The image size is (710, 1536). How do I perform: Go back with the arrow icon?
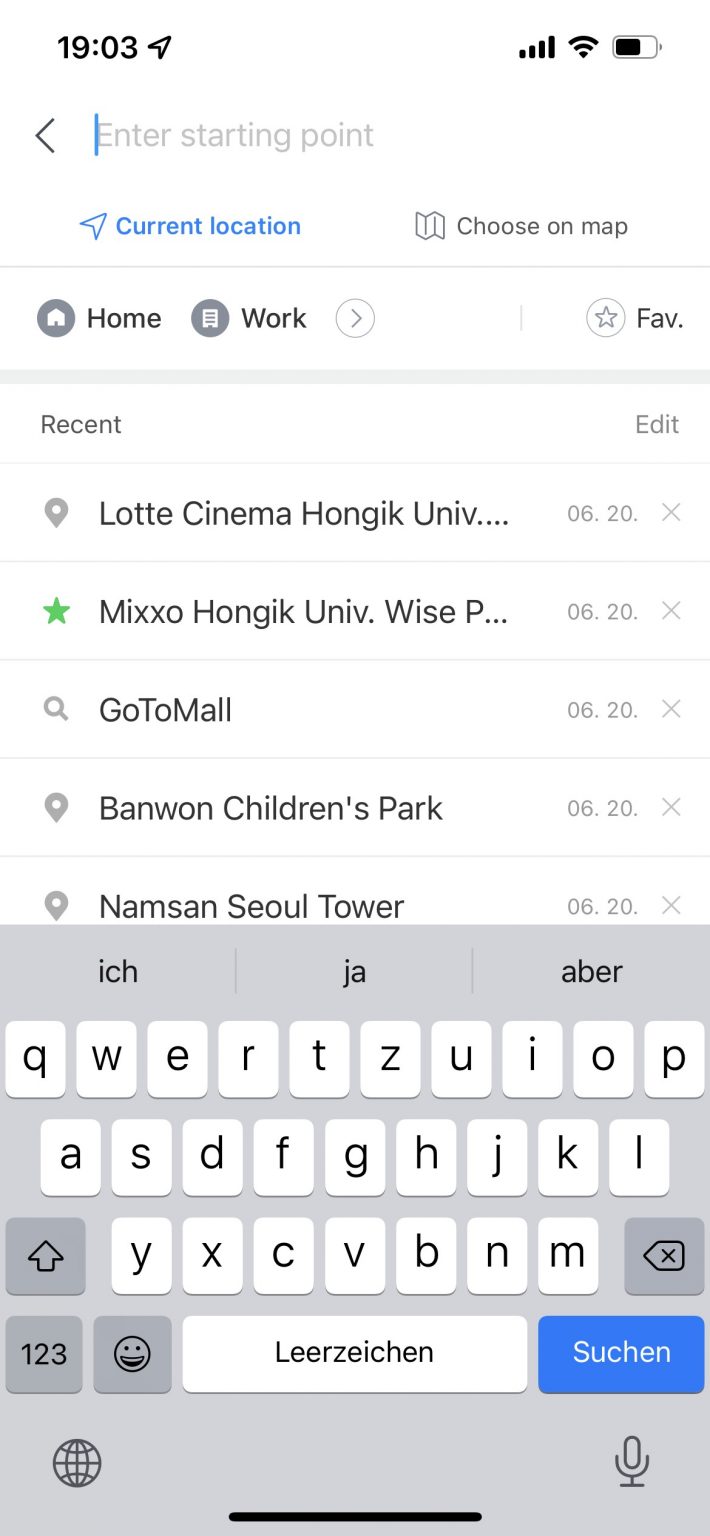click(45, 136)
